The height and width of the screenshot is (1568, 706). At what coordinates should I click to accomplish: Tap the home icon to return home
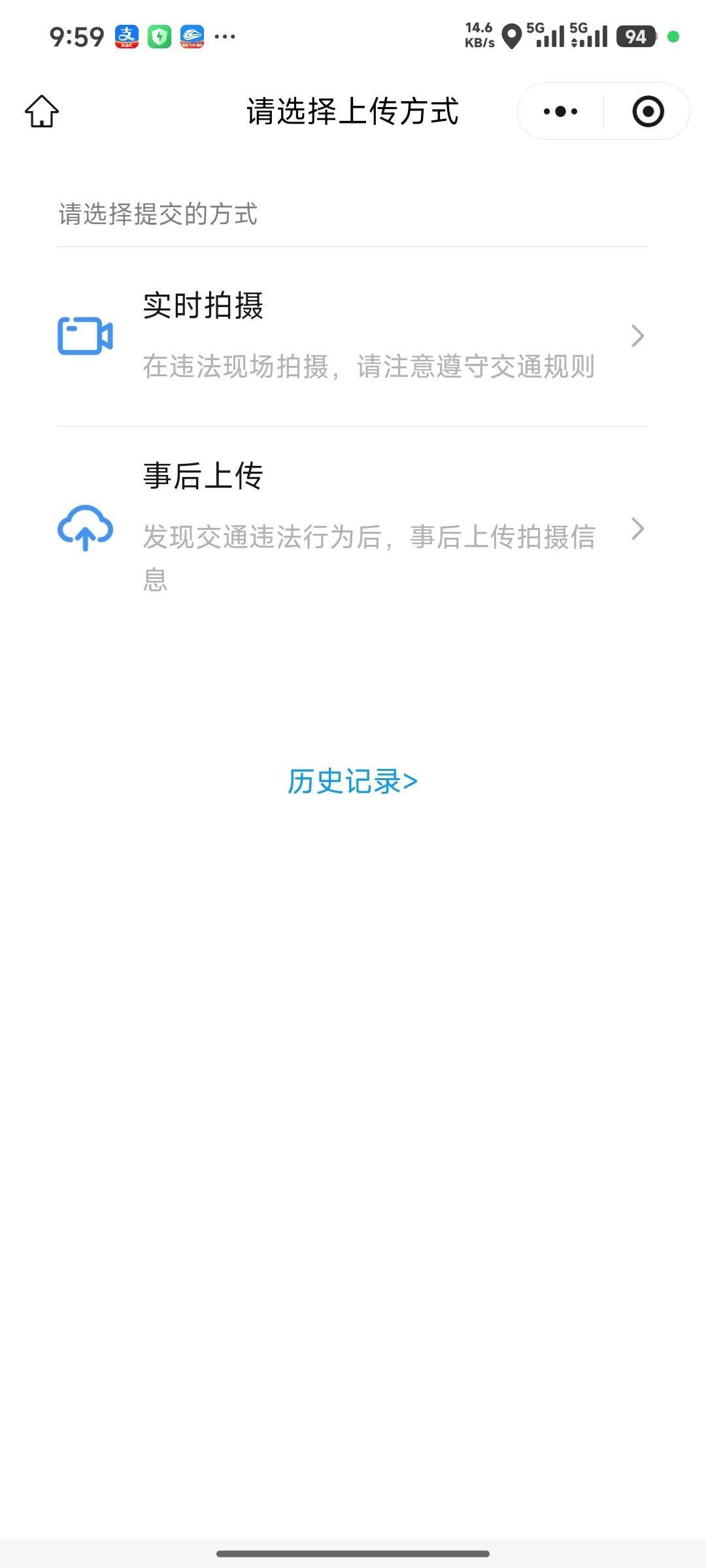coord(43,110)
